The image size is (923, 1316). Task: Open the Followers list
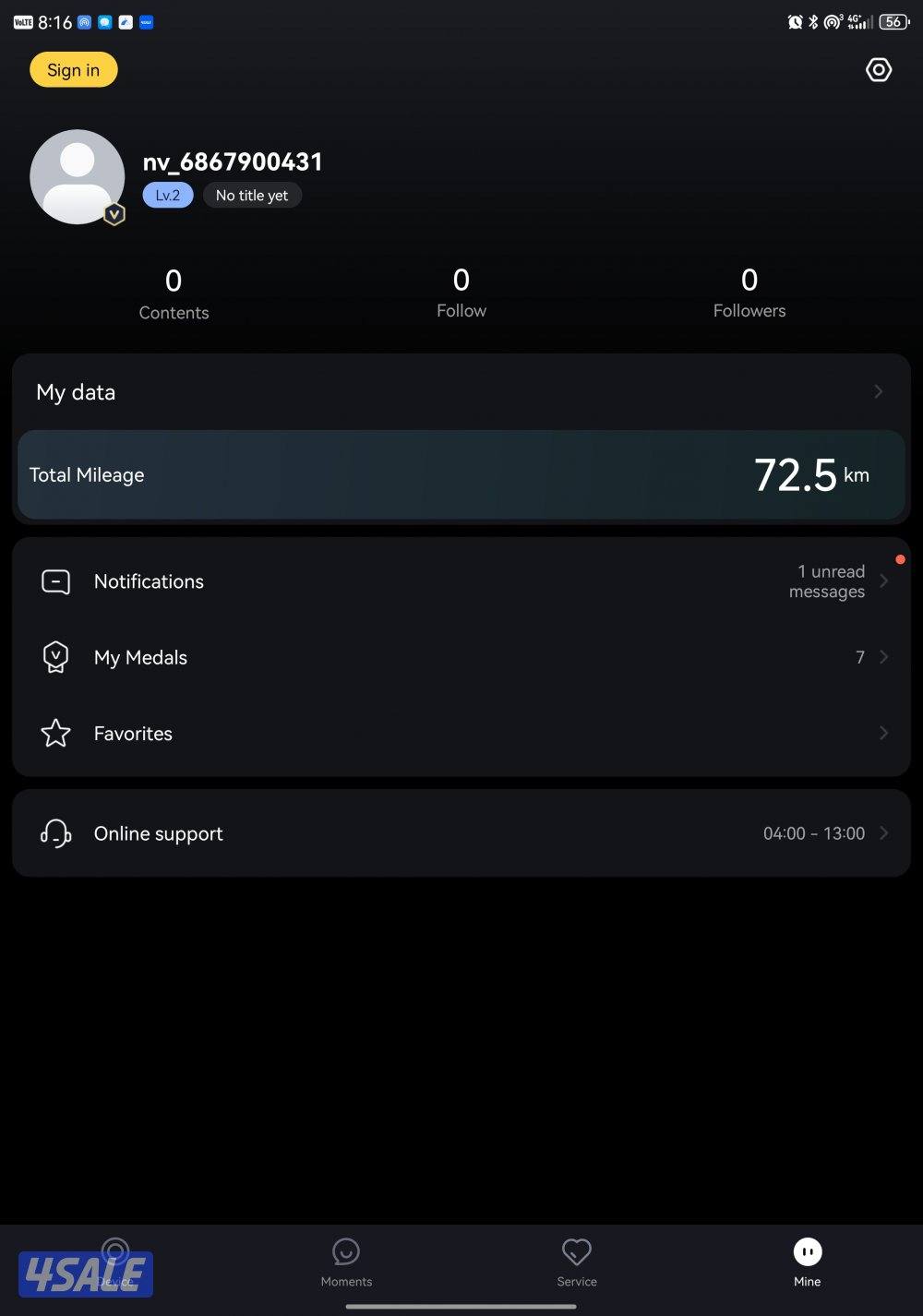click(x=749, y=293)
